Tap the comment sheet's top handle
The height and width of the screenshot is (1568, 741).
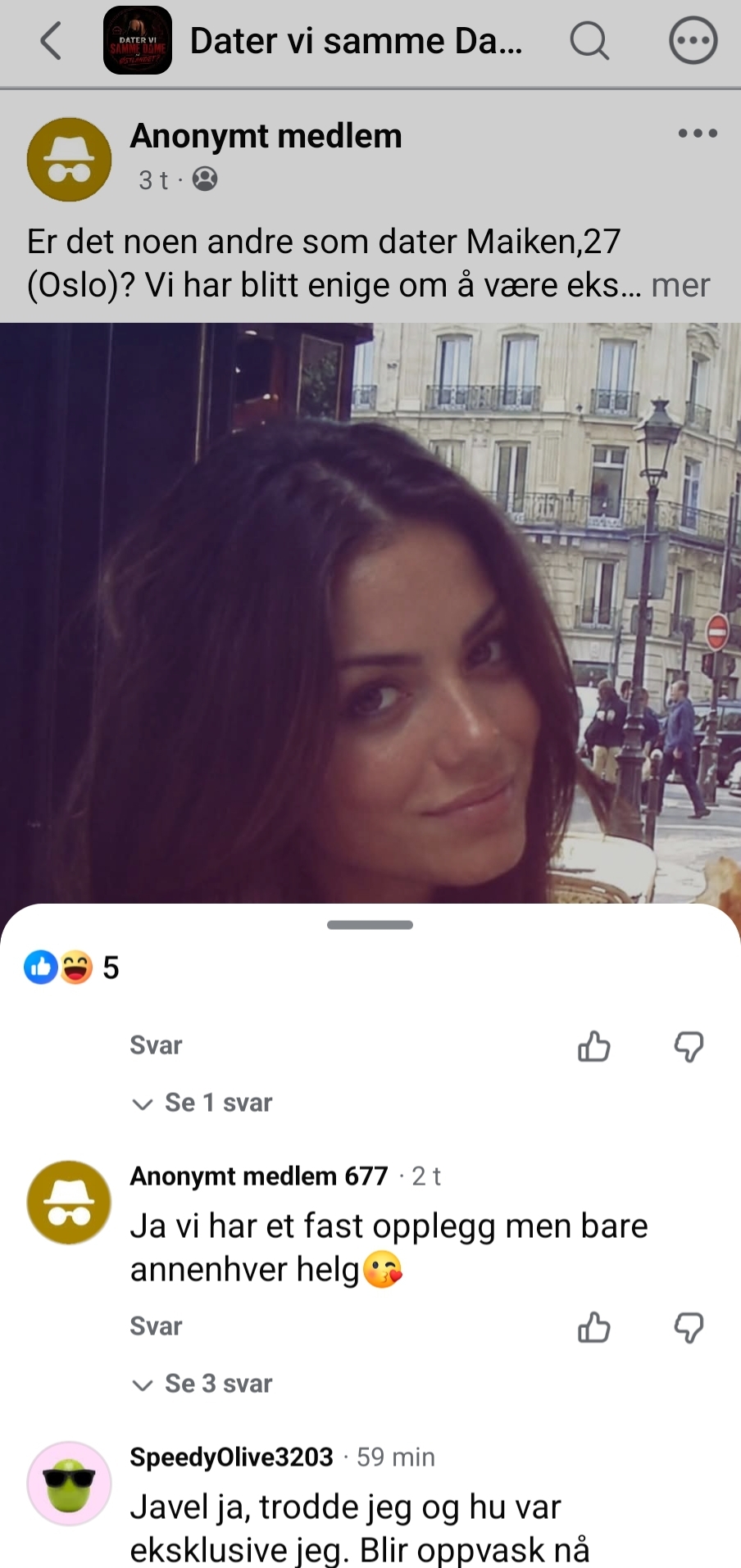click(370, 925)
